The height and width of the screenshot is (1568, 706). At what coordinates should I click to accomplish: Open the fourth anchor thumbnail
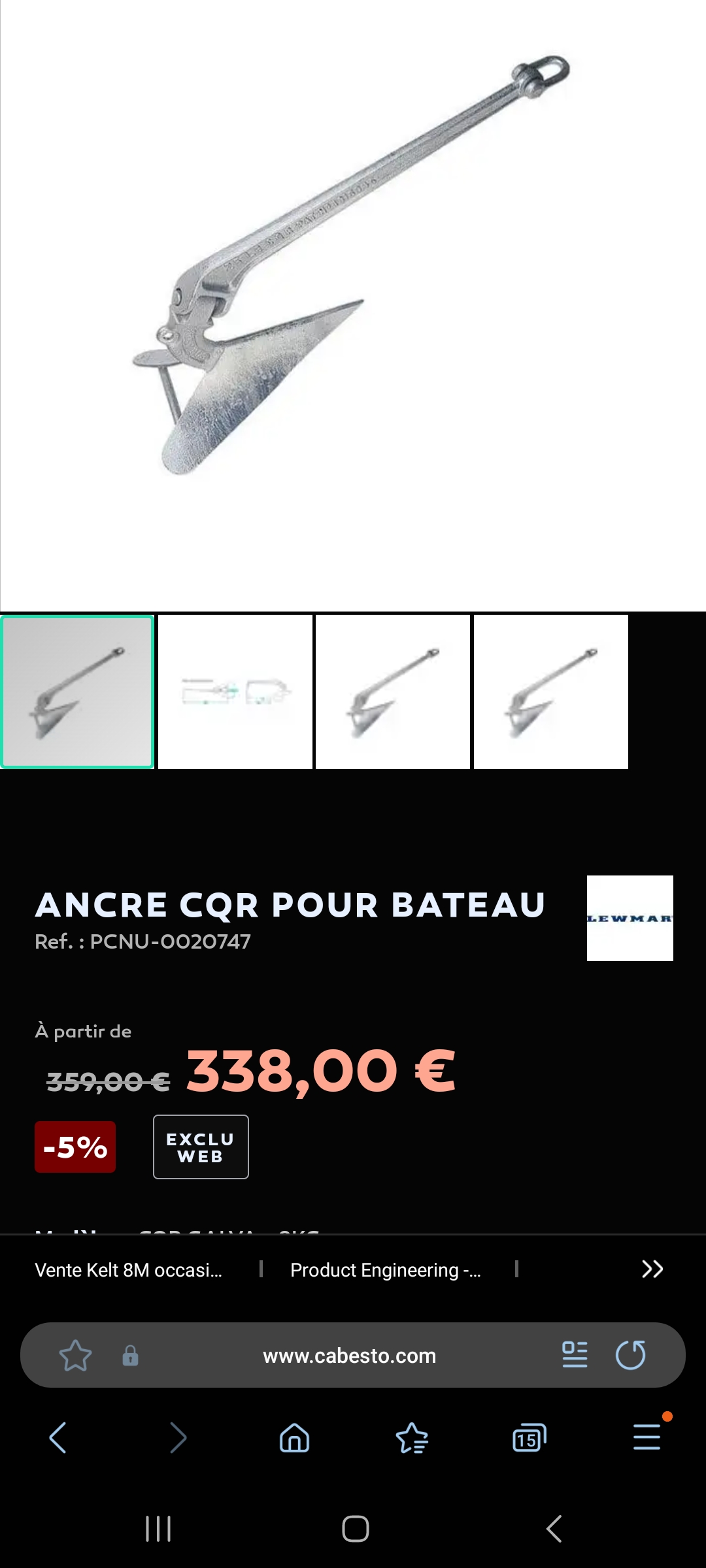[x=551, y=692]
